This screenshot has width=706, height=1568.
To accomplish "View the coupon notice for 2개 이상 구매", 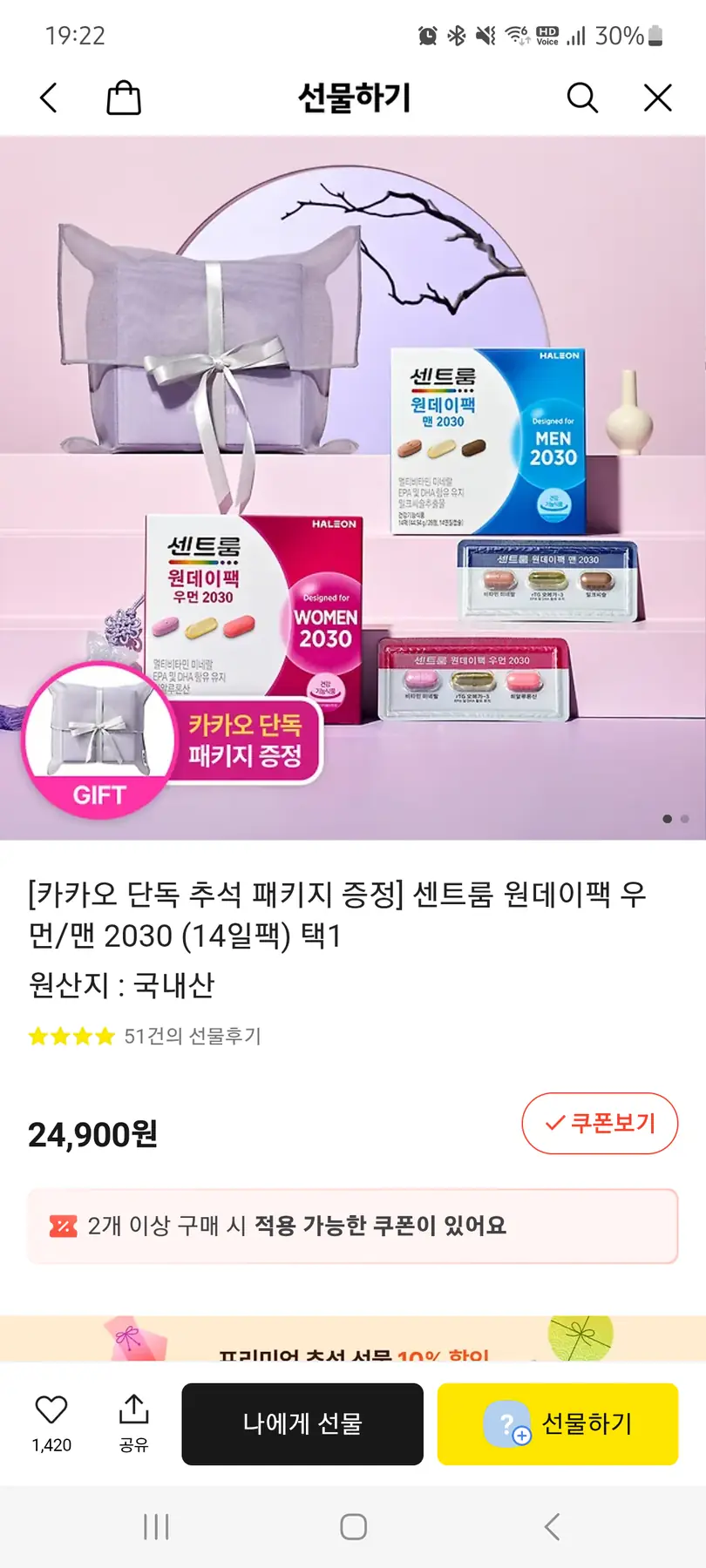I will coord(353,1227).
